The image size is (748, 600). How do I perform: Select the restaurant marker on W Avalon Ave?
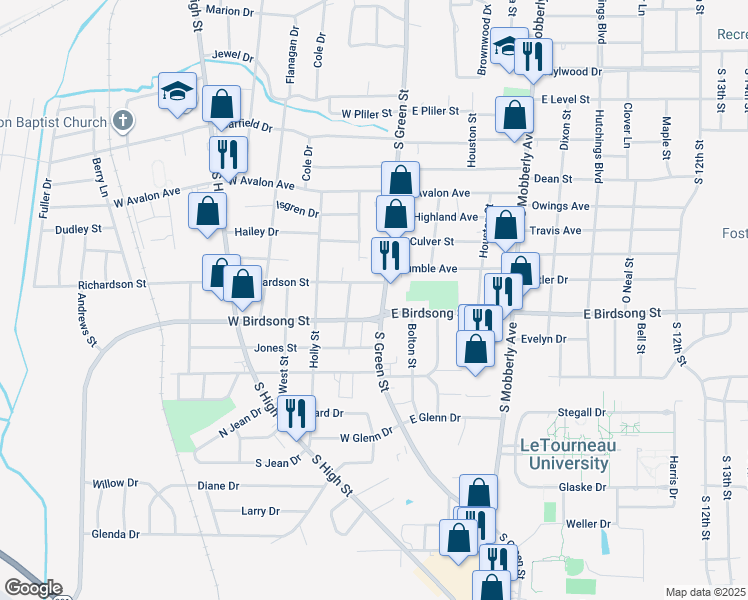point(229,155)
